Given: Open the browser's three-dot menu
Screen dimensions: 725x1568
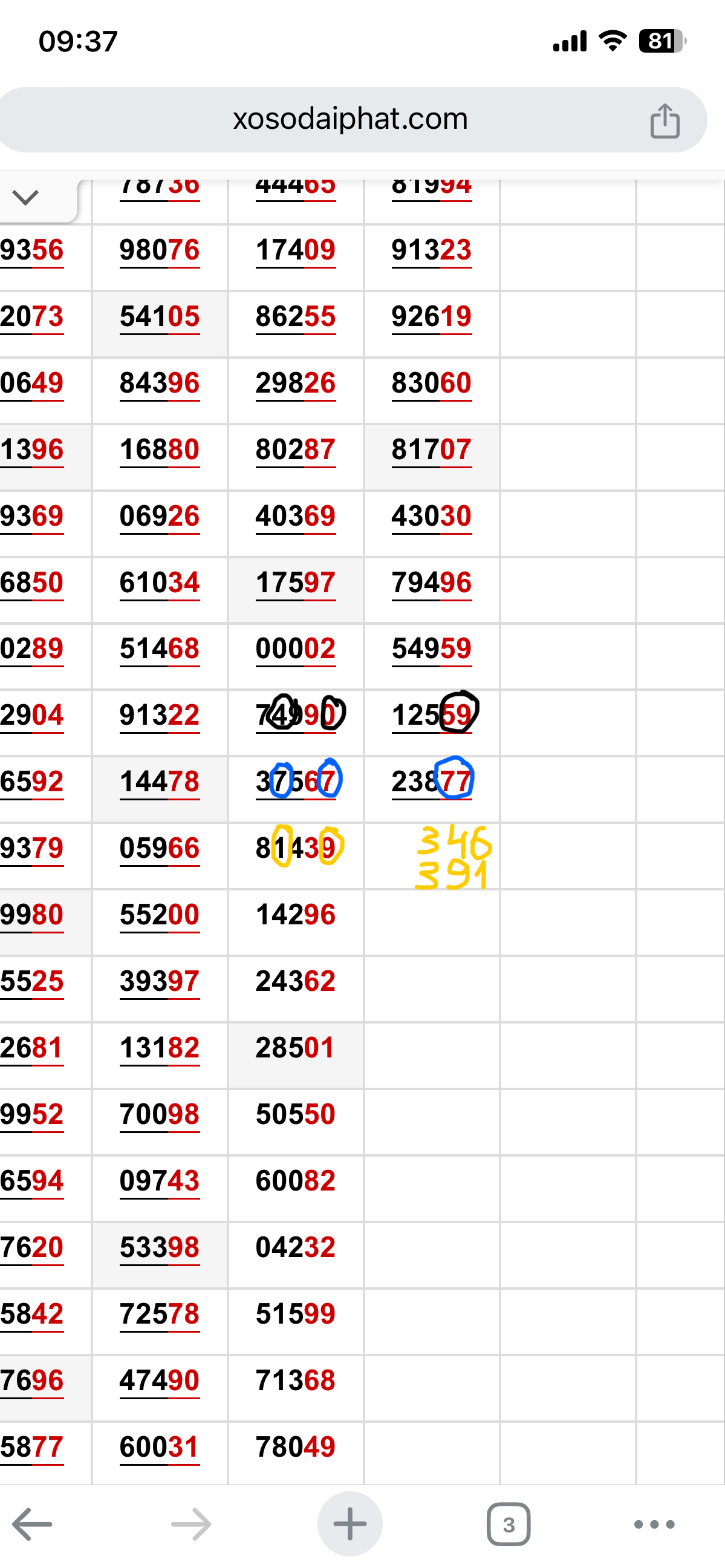Looking at the screenshot, I should click(654, 1524).
